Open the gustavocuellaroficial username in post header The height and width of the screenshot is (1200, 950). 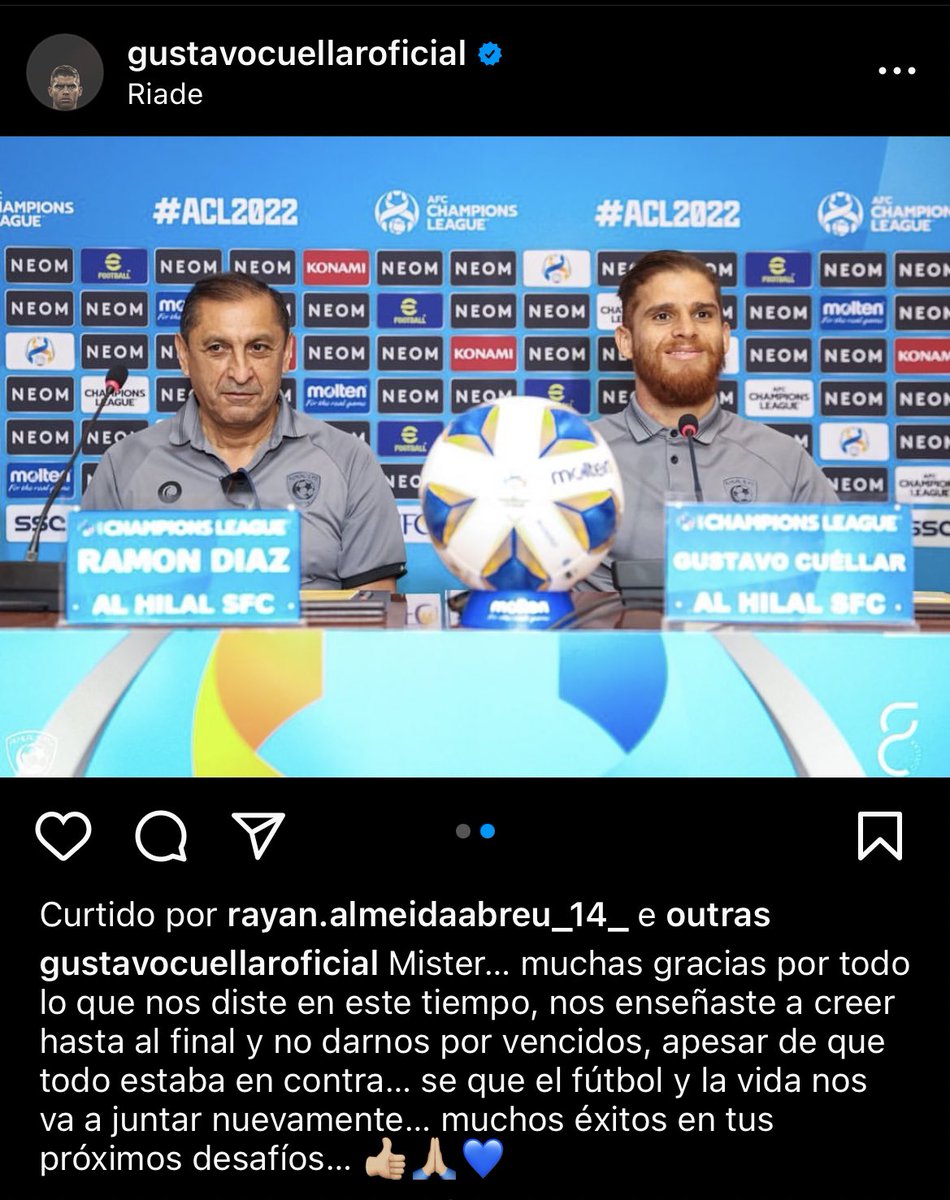[x=296, y=54]
